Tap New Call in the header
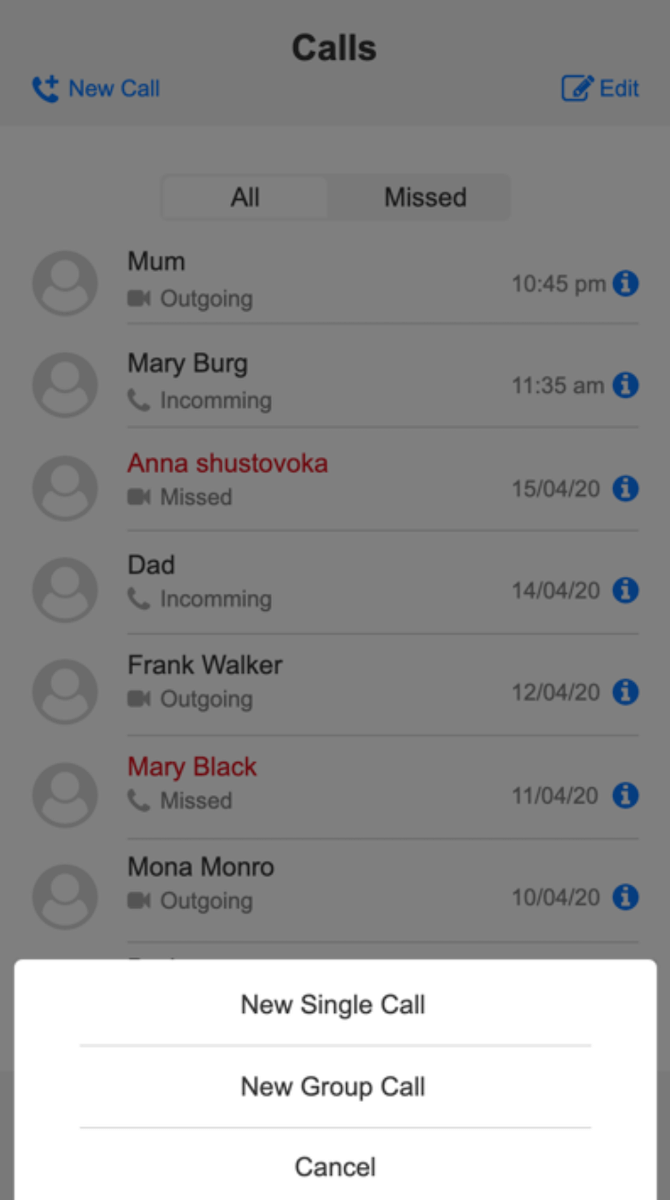Screen dimensions: 670x1200 (x=96, y=89)
